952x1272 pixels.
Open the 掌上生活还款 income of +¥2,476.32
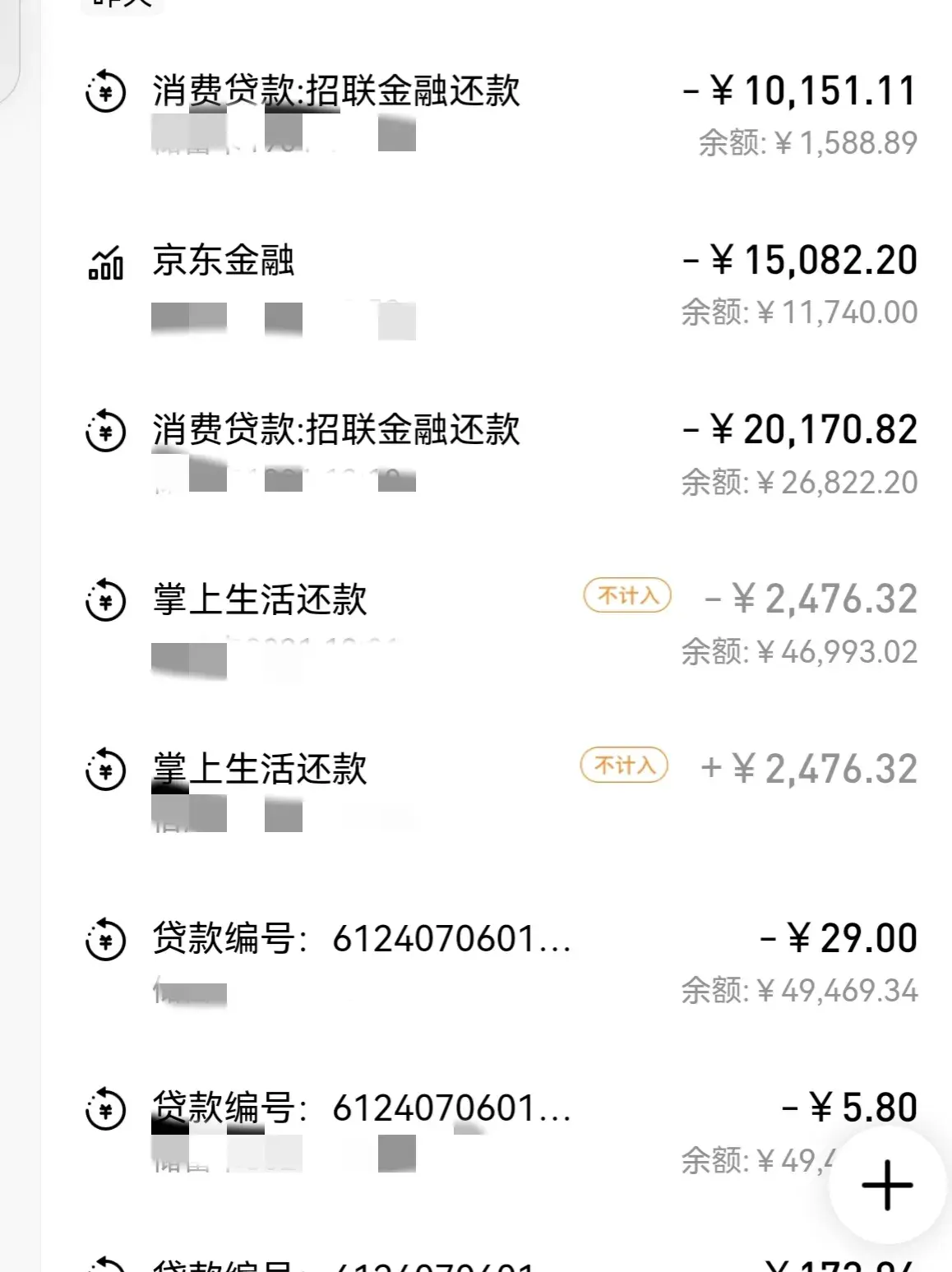pyautogui.click(x=260, y=770)
